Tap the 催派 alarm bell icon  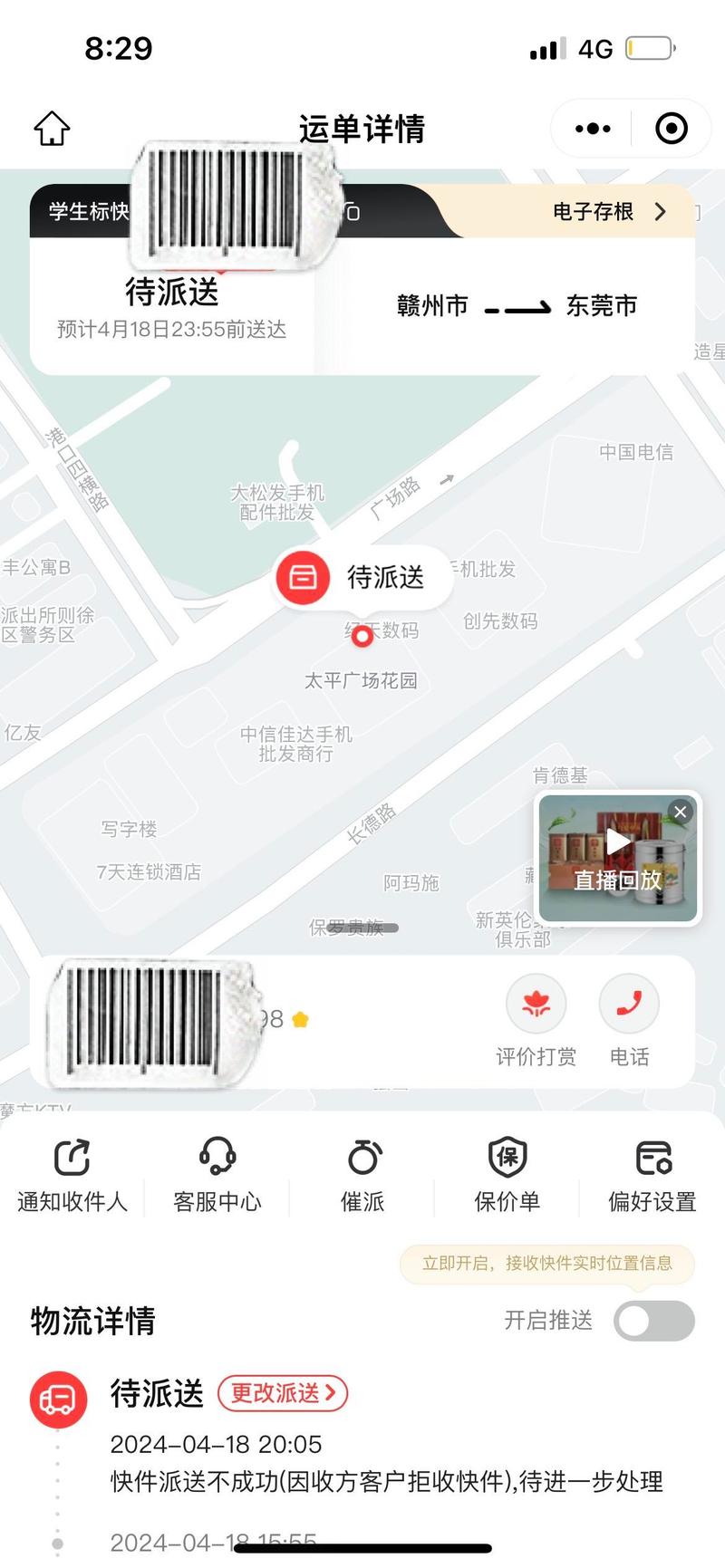pyautogui.click(x=362, y=1158)
